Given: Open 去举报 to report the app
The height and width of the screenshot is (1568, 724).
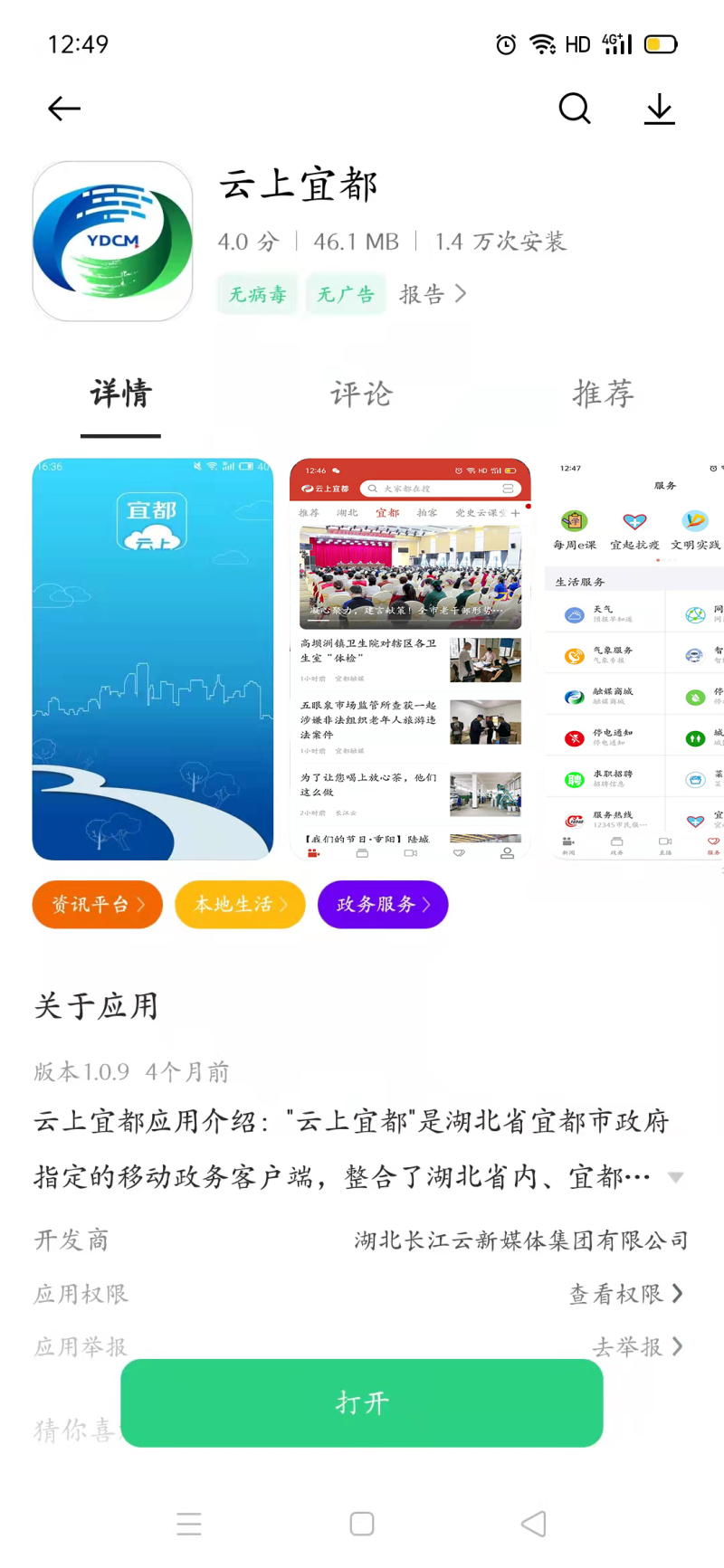Looking at the screenshot, I should [x=637, y=1347].
